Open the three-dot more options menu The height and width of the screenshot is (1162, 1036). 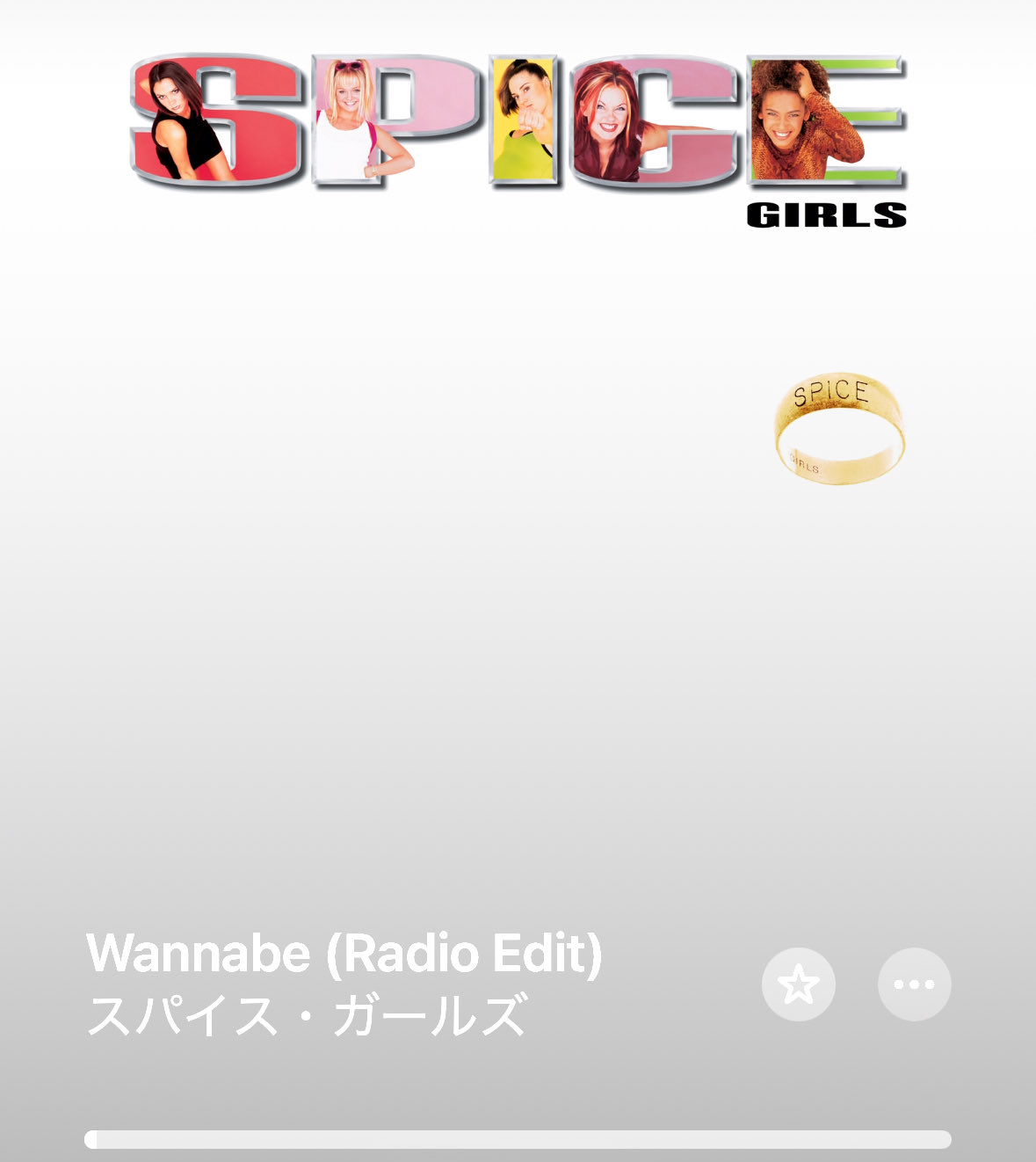pyautogui.click(x=914, y=984)
